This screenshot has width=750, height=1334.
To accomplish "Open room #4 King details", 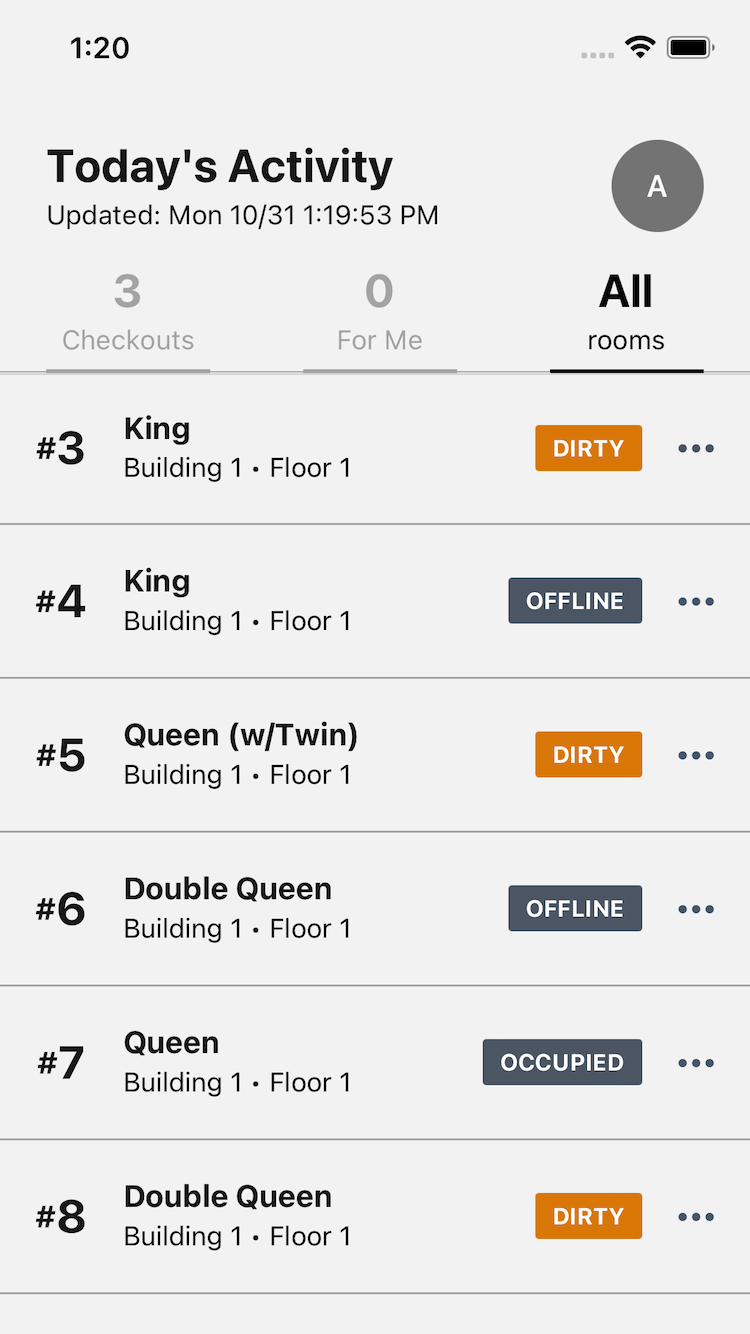I will coord(375,601).
